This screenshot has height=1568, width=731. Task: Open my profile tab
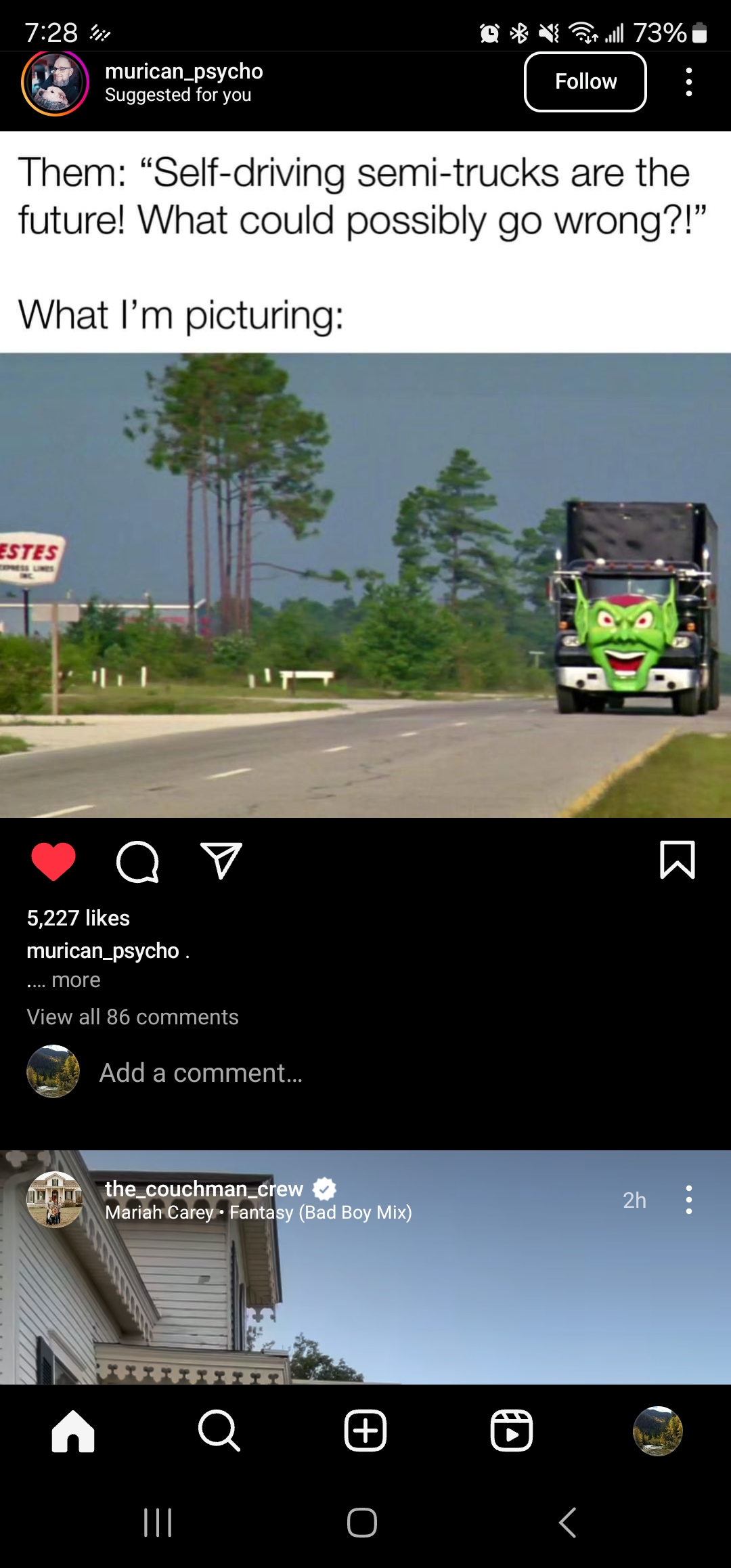coord(658,1431)
